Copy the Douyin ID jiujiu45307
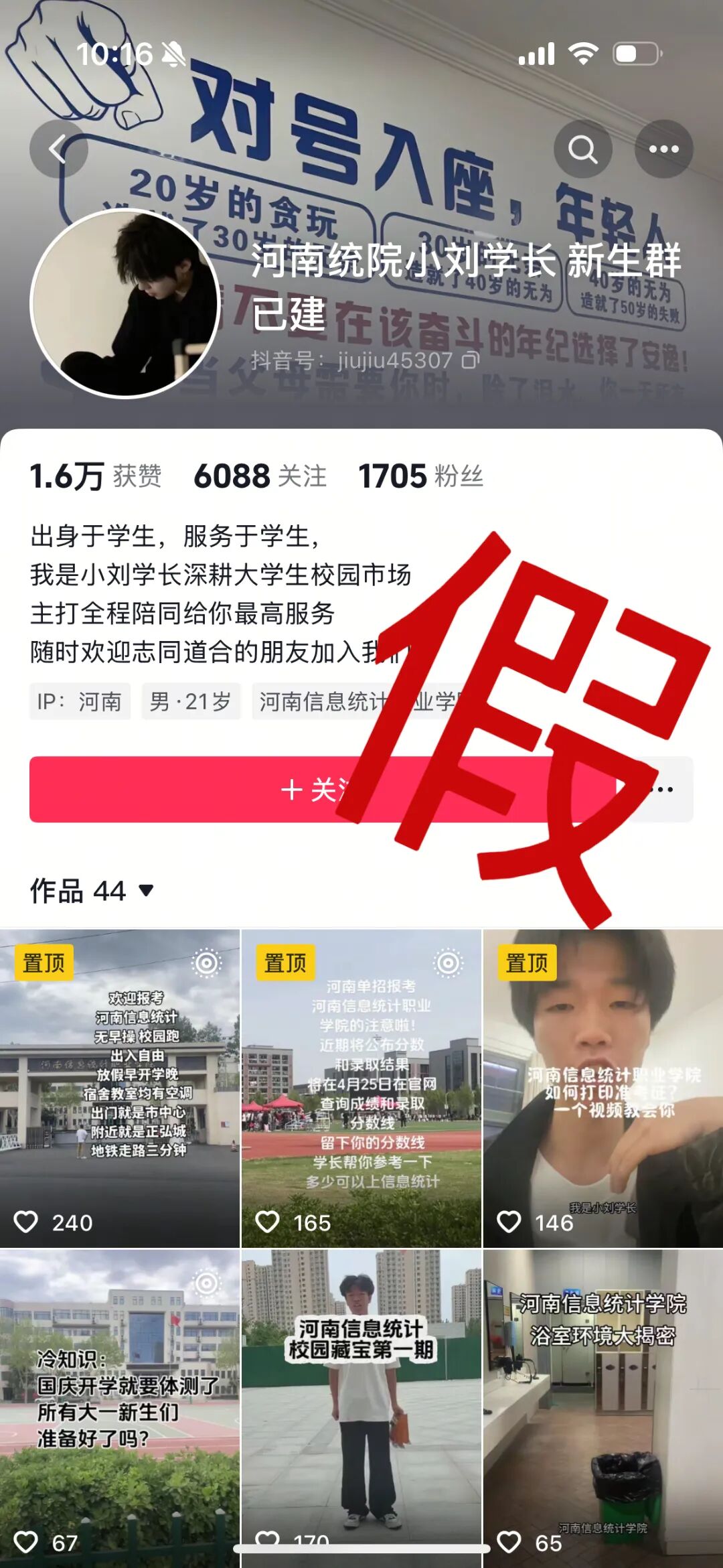 [x=471, y=360]
